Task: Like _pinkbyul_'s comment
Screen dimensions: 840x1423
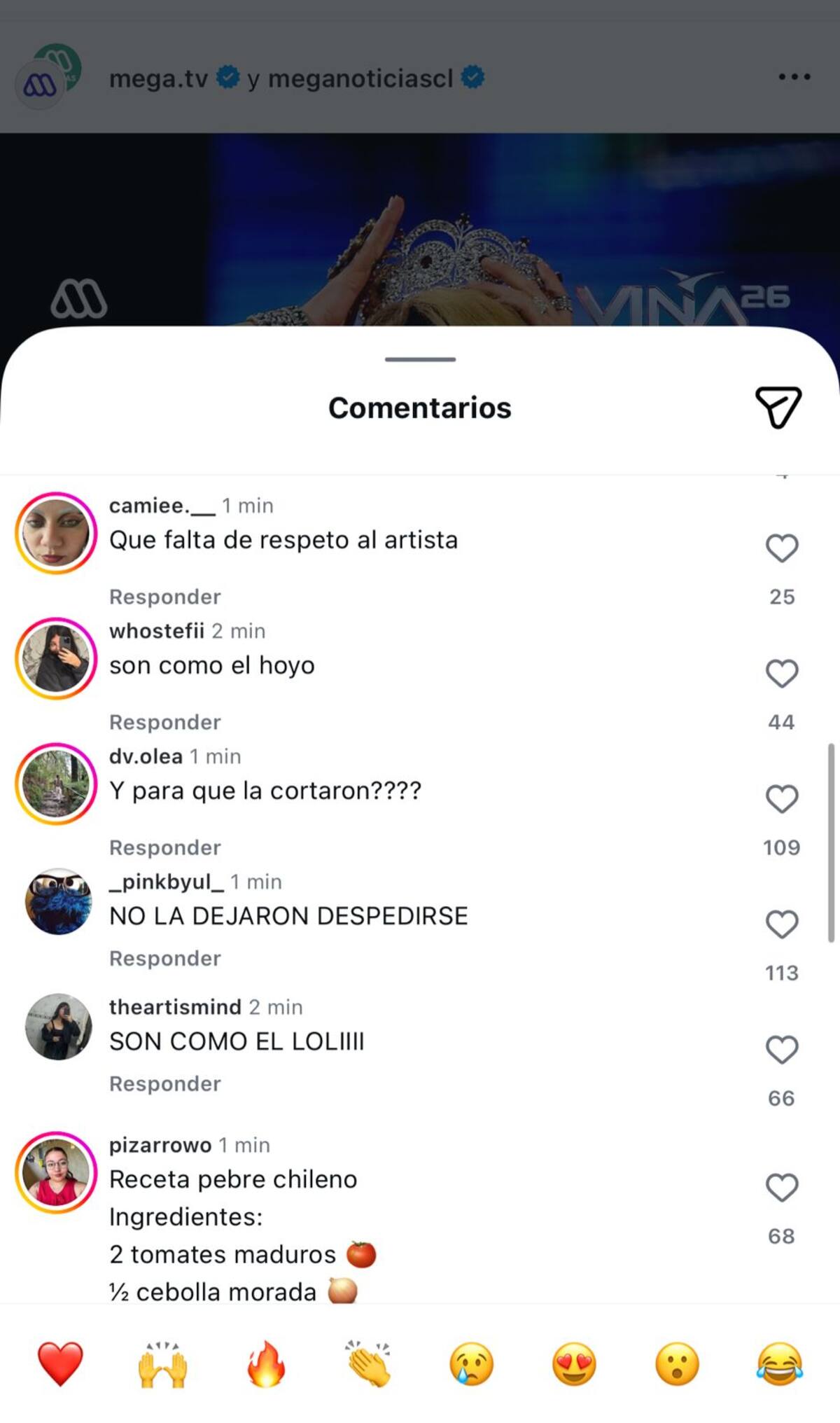Action: click(782, 924)
